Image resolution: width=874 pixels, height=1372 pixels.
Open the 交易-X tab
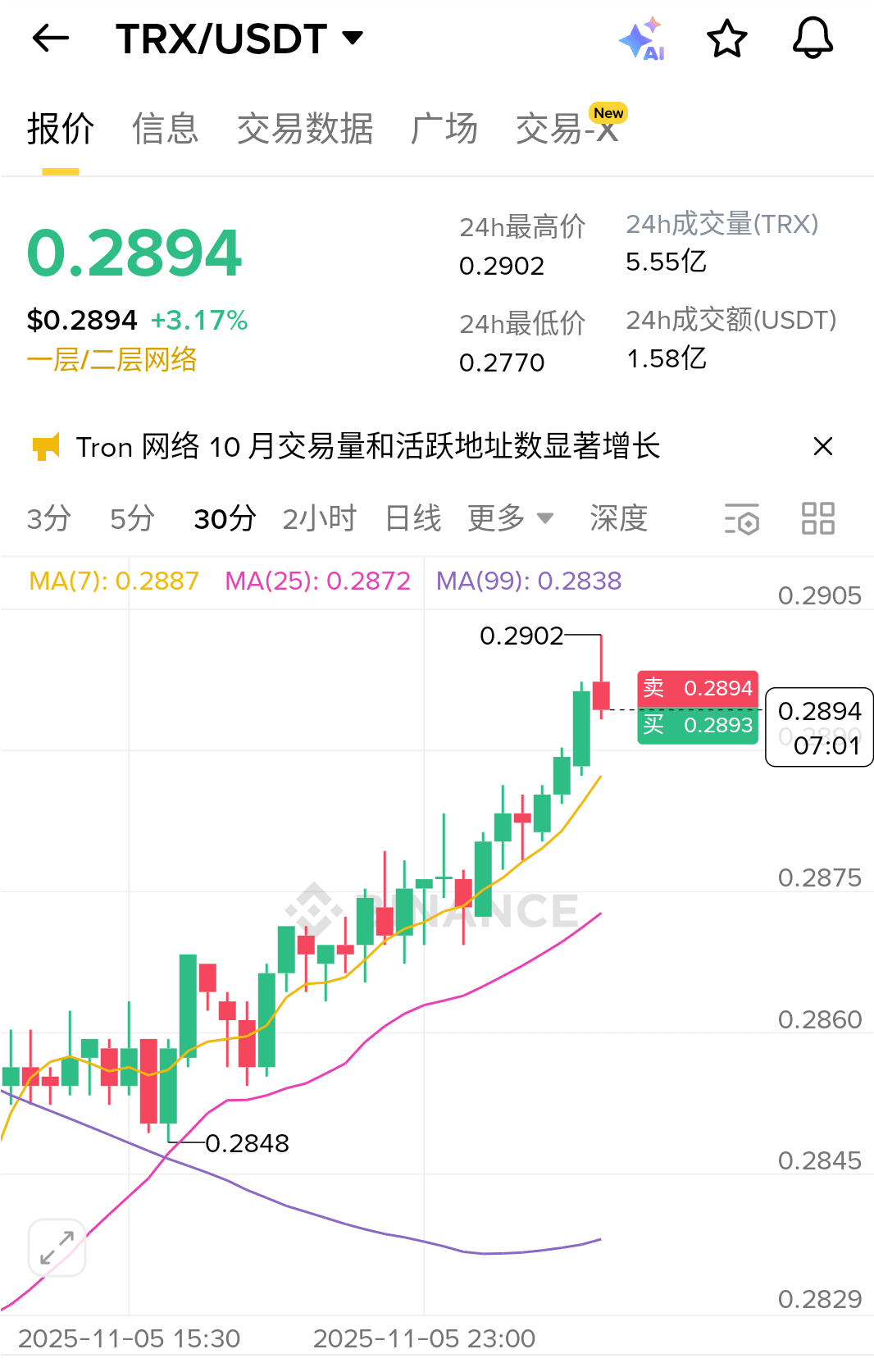click(567, 129)
